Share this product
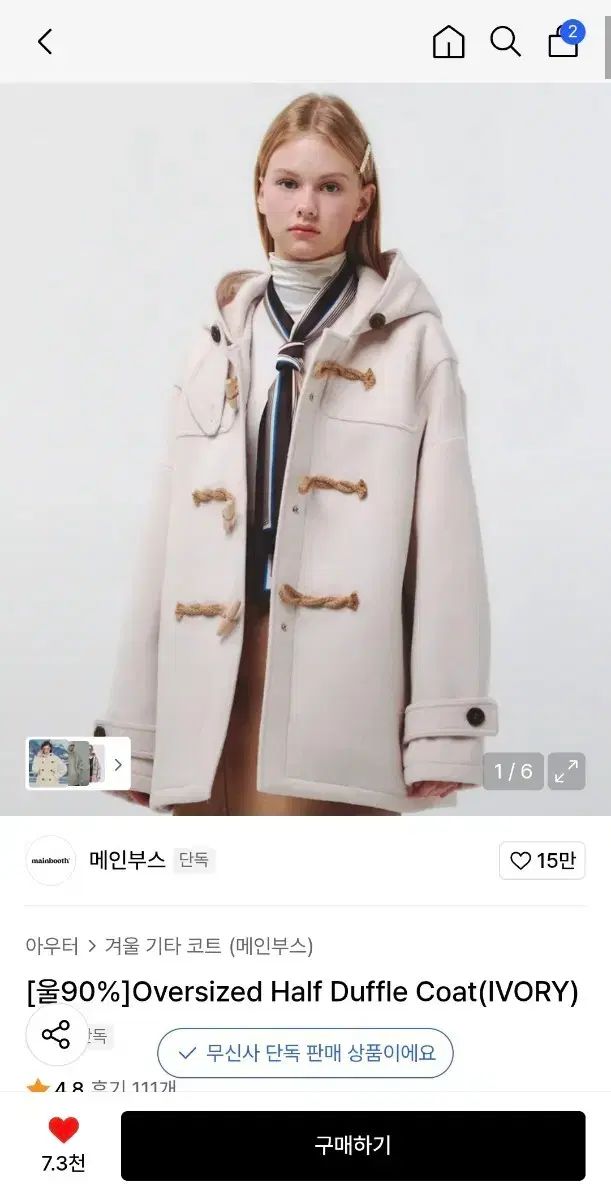The image size is (611, 1200). point(56,1034)
